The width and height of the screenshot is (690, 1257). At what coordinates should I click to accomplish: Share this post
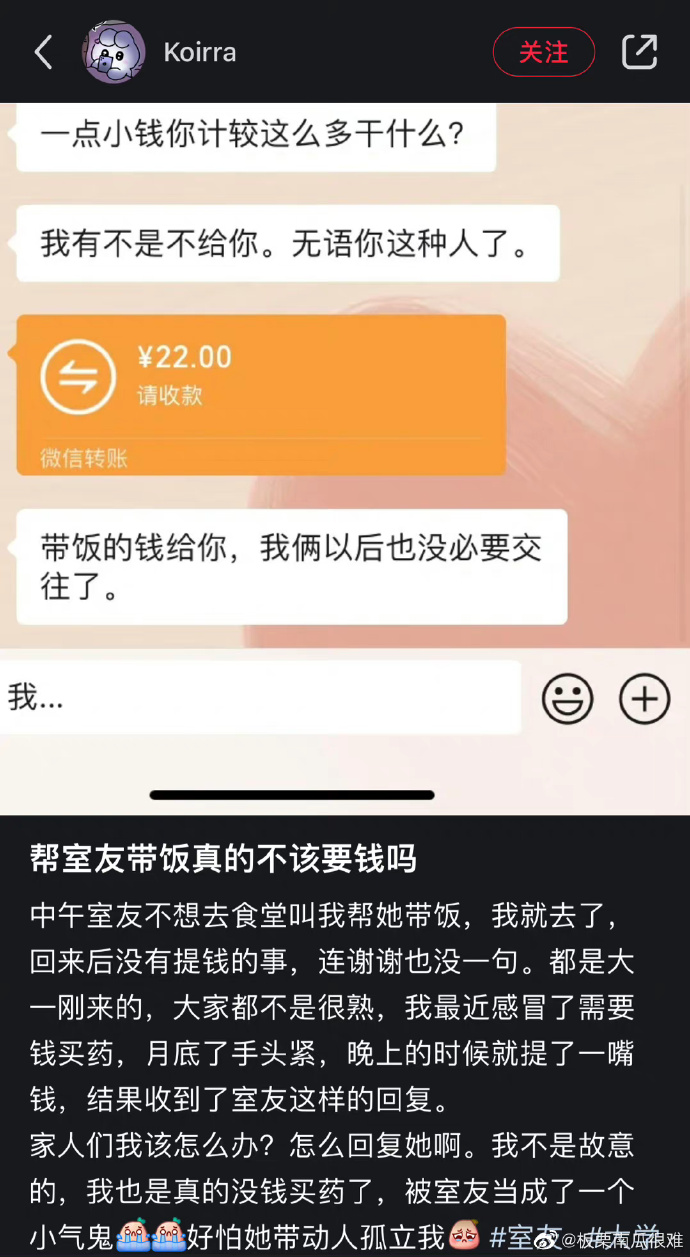click(639, 52)
